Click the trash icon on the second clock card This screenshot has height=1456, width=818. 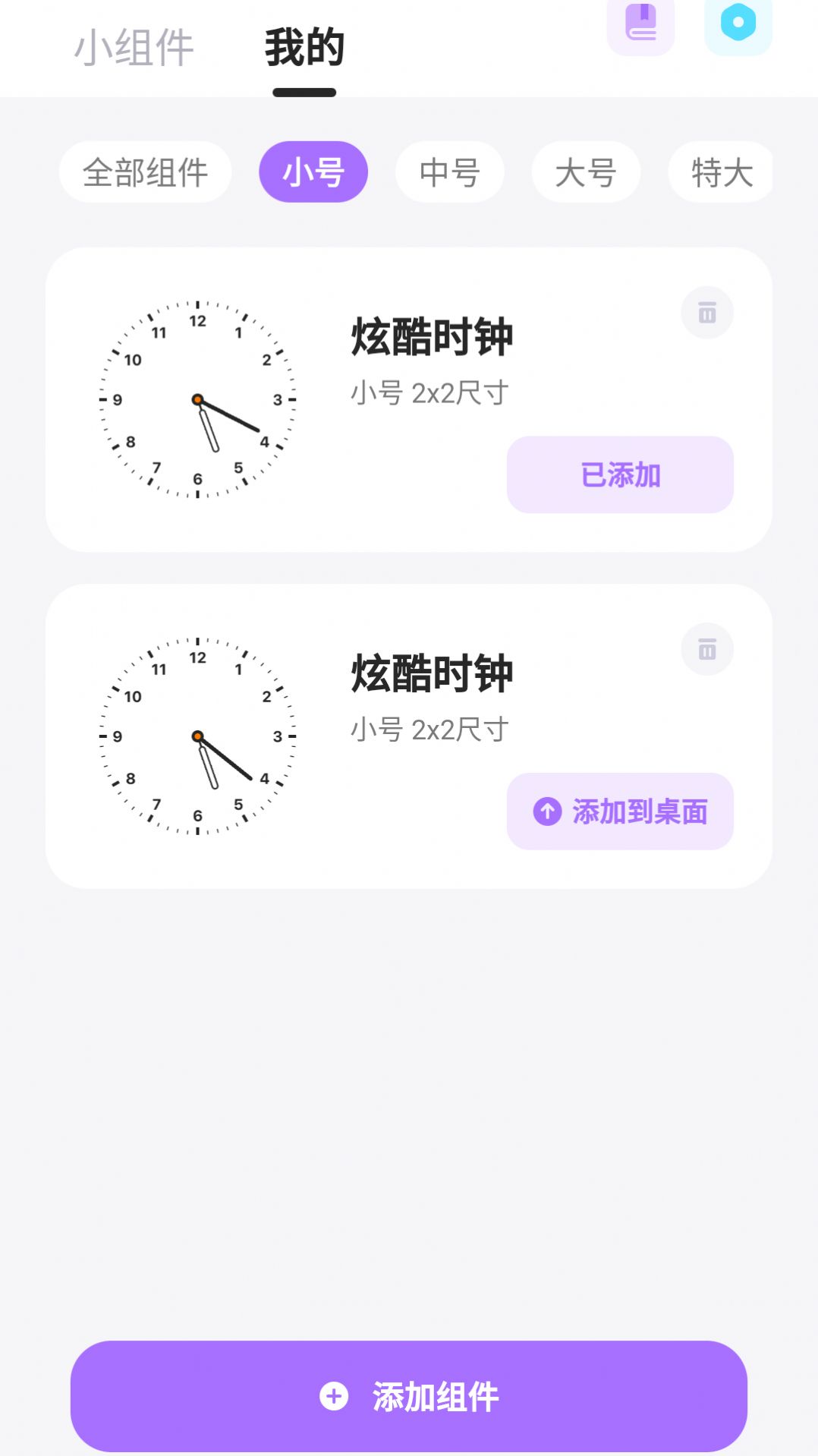tap(706, 649)
